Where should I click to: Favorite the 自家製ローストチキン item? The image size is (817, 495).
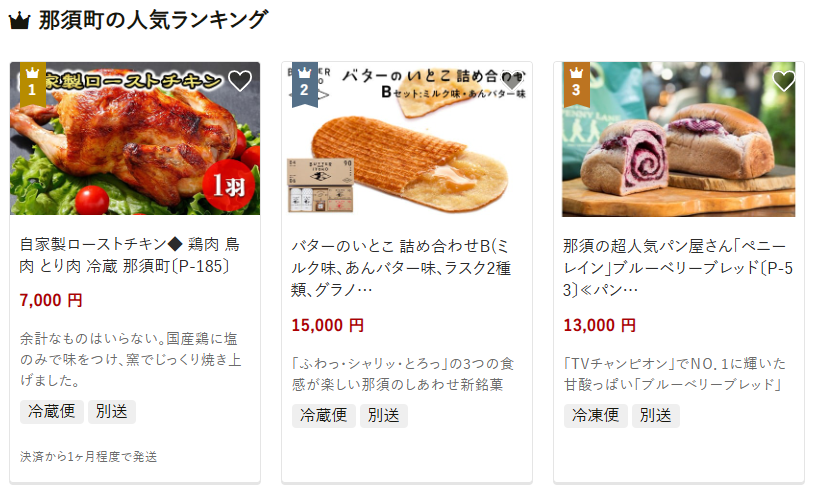pyautogui.click(x=240, y=81)
